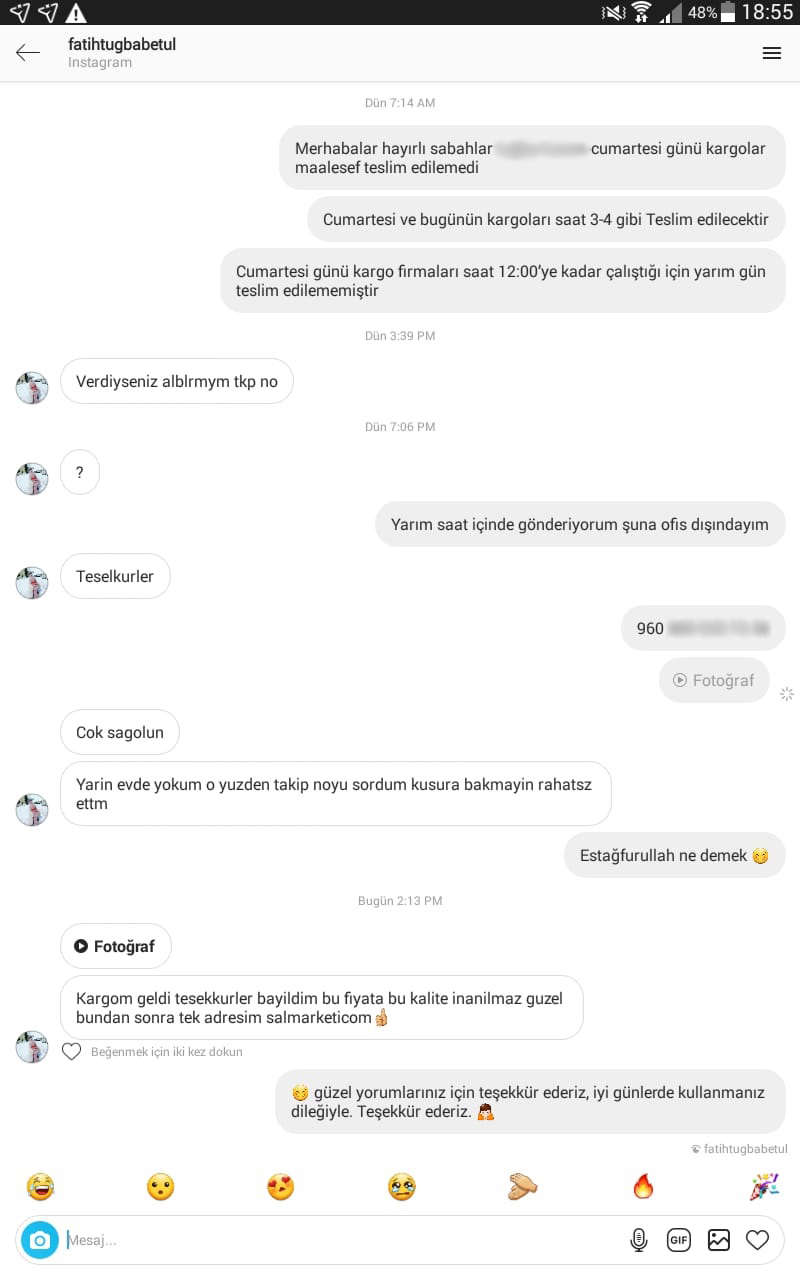This screenshot has width=800, height=1280.
Task: Send the crying face emoji reaction
Action: point(401,1187)
